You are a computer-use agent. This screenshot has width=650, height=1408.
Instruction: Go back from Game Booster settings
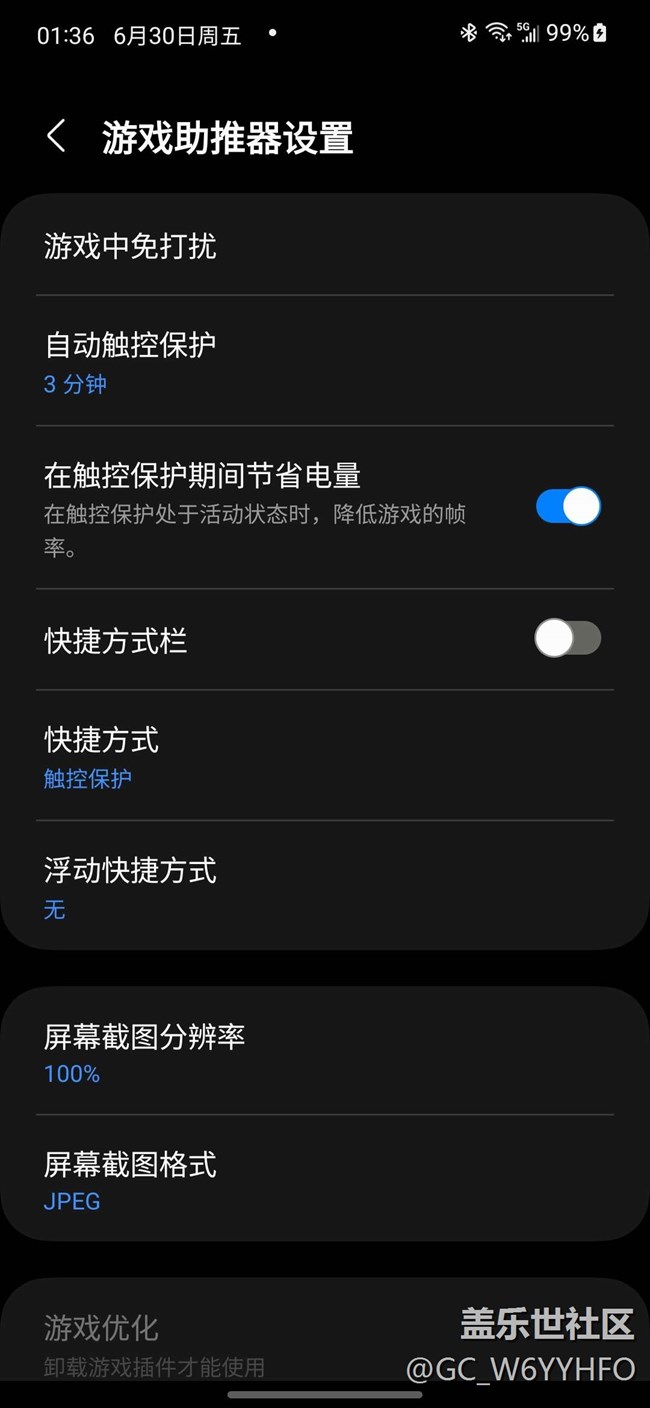coord(57,137)
